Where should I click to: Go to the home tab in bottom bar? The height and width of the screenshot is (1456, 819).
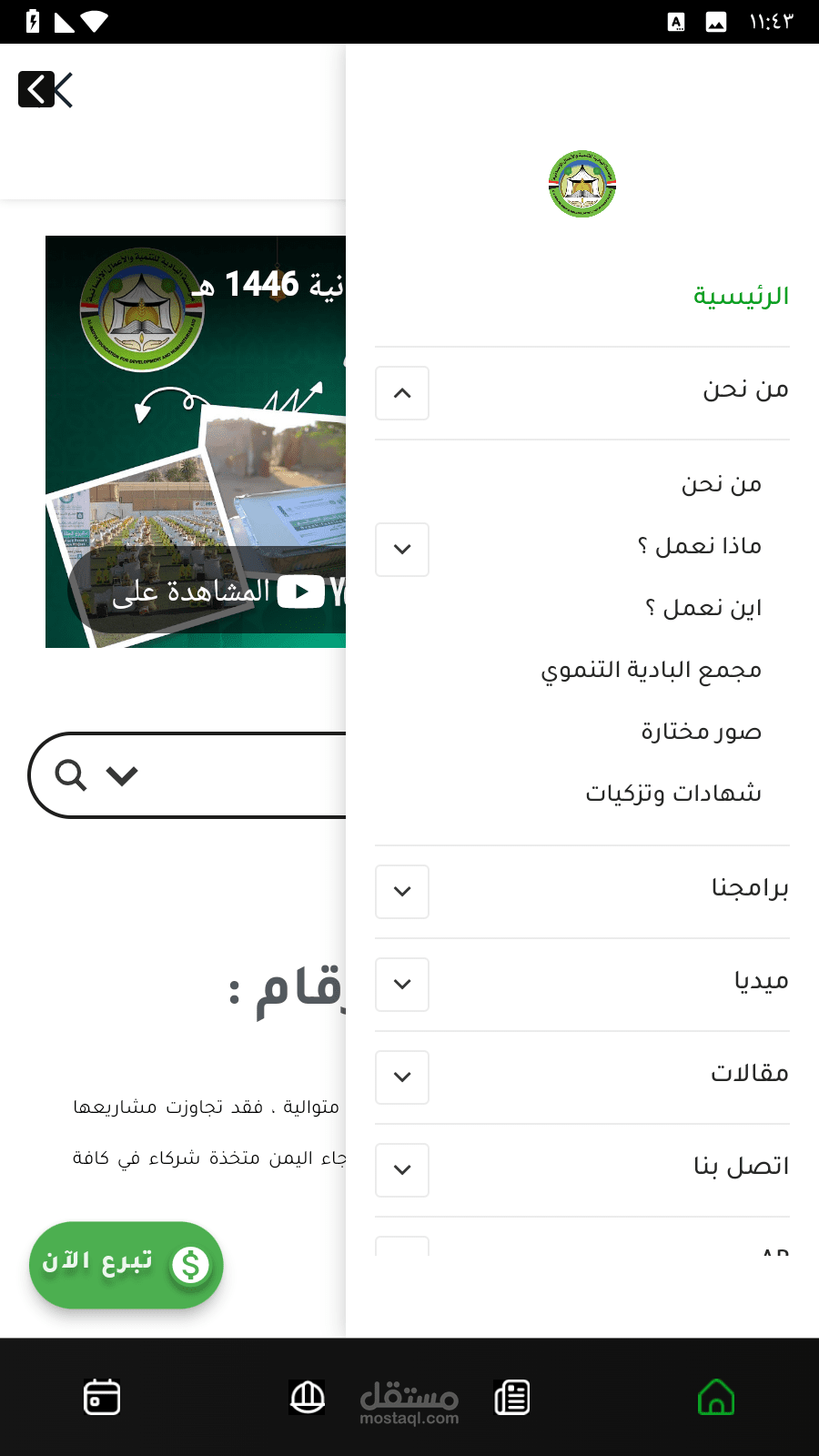[x=716, y=1398]
